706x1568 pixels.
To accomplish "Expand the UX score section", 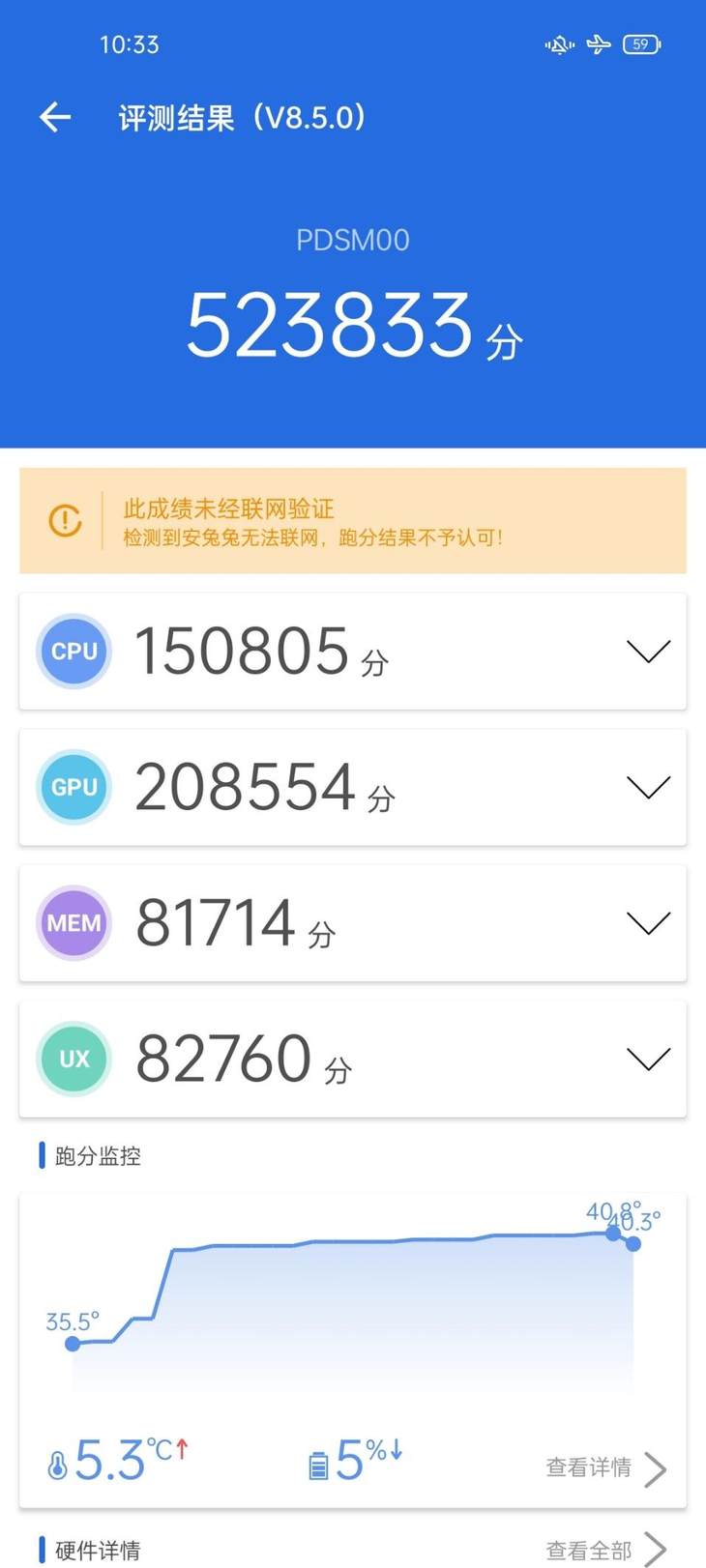I will [x=647, y=1059].
